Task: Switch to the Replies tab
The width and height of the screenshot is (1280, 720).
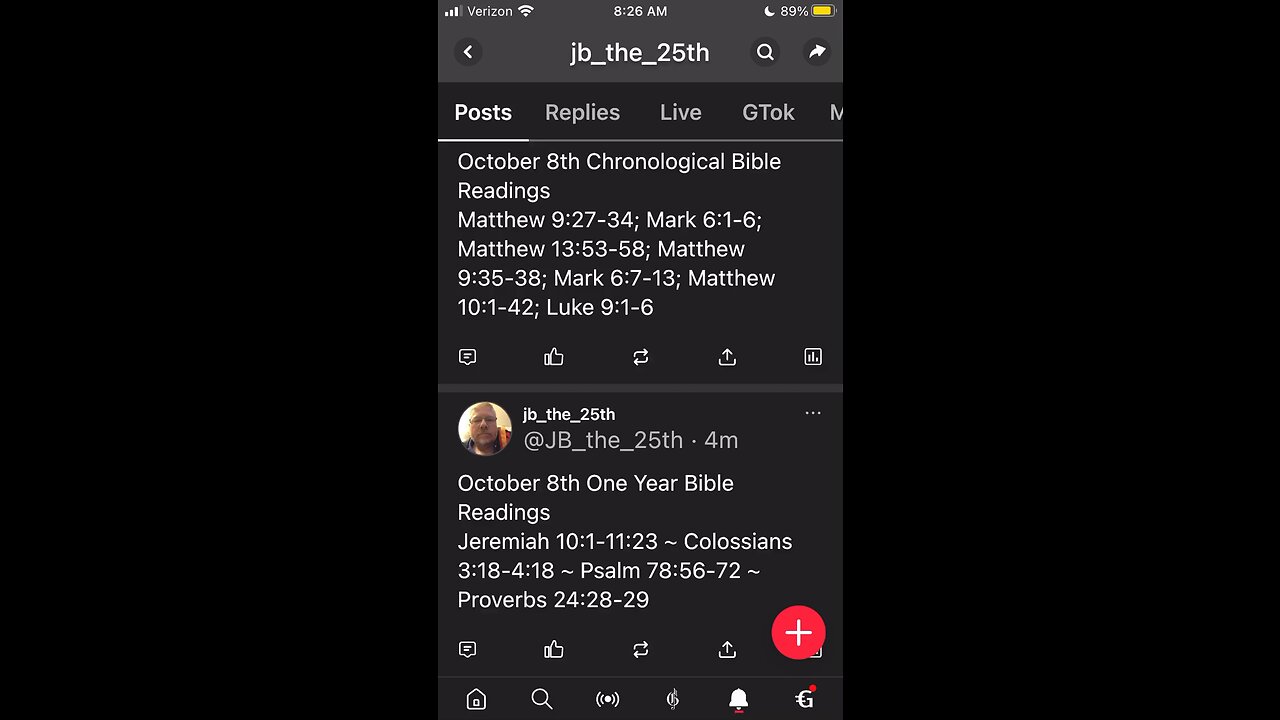Action: [x=582, y=113]
